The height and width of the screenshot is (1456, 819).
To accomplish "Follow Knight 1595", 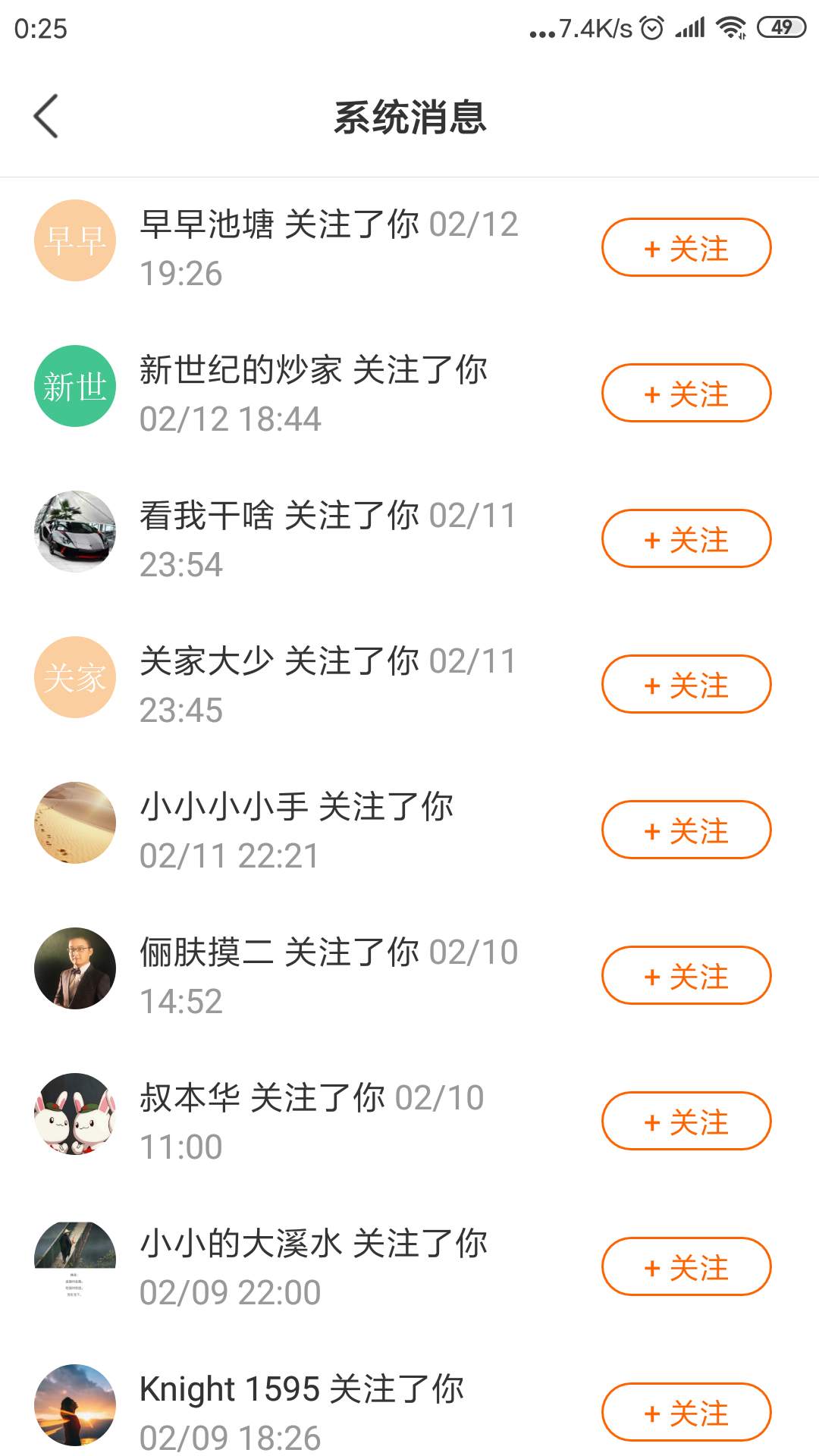I will pos(686,1412).
